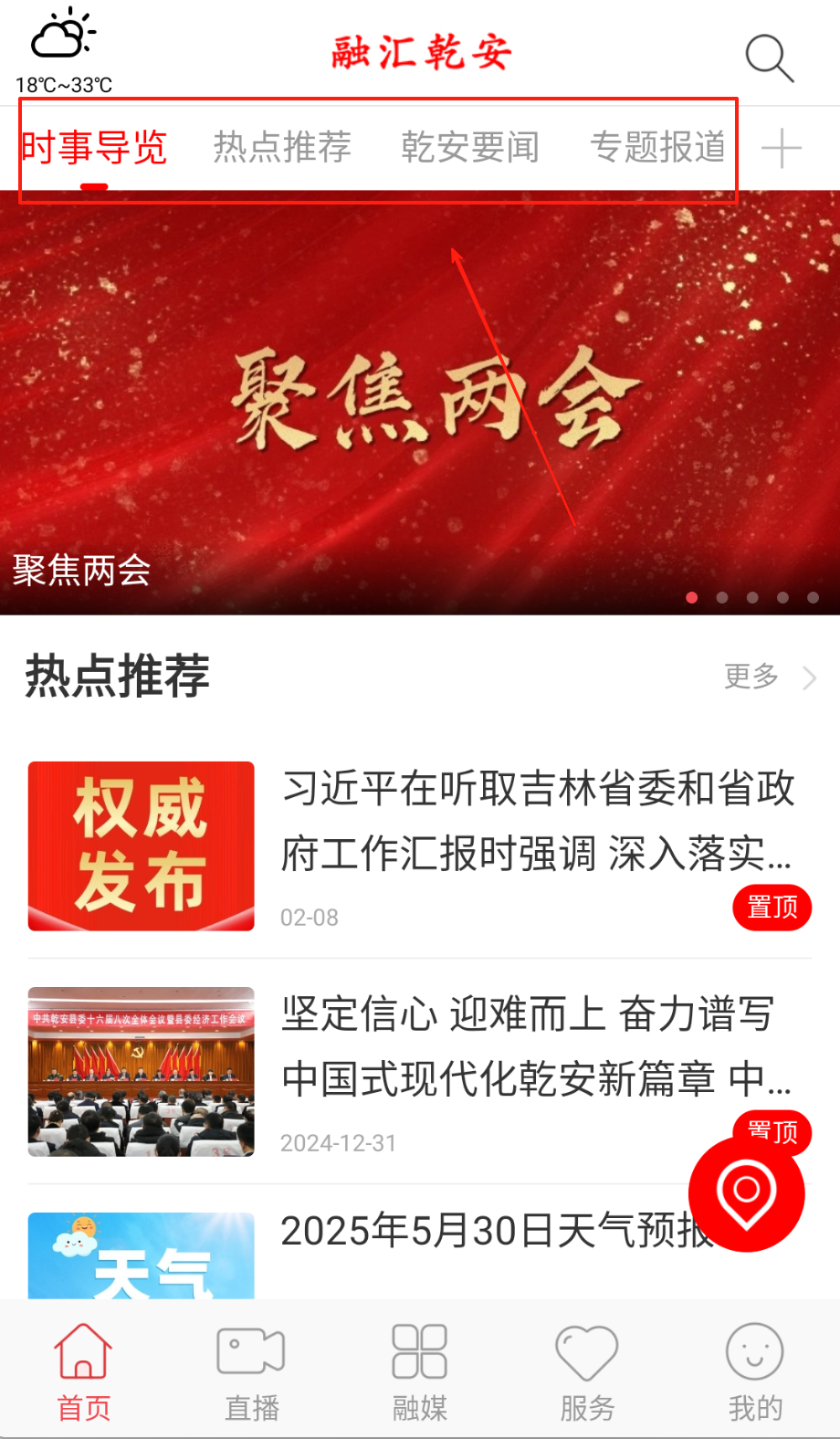Switch to the 直播 tab

click(x=251, y=1371)
